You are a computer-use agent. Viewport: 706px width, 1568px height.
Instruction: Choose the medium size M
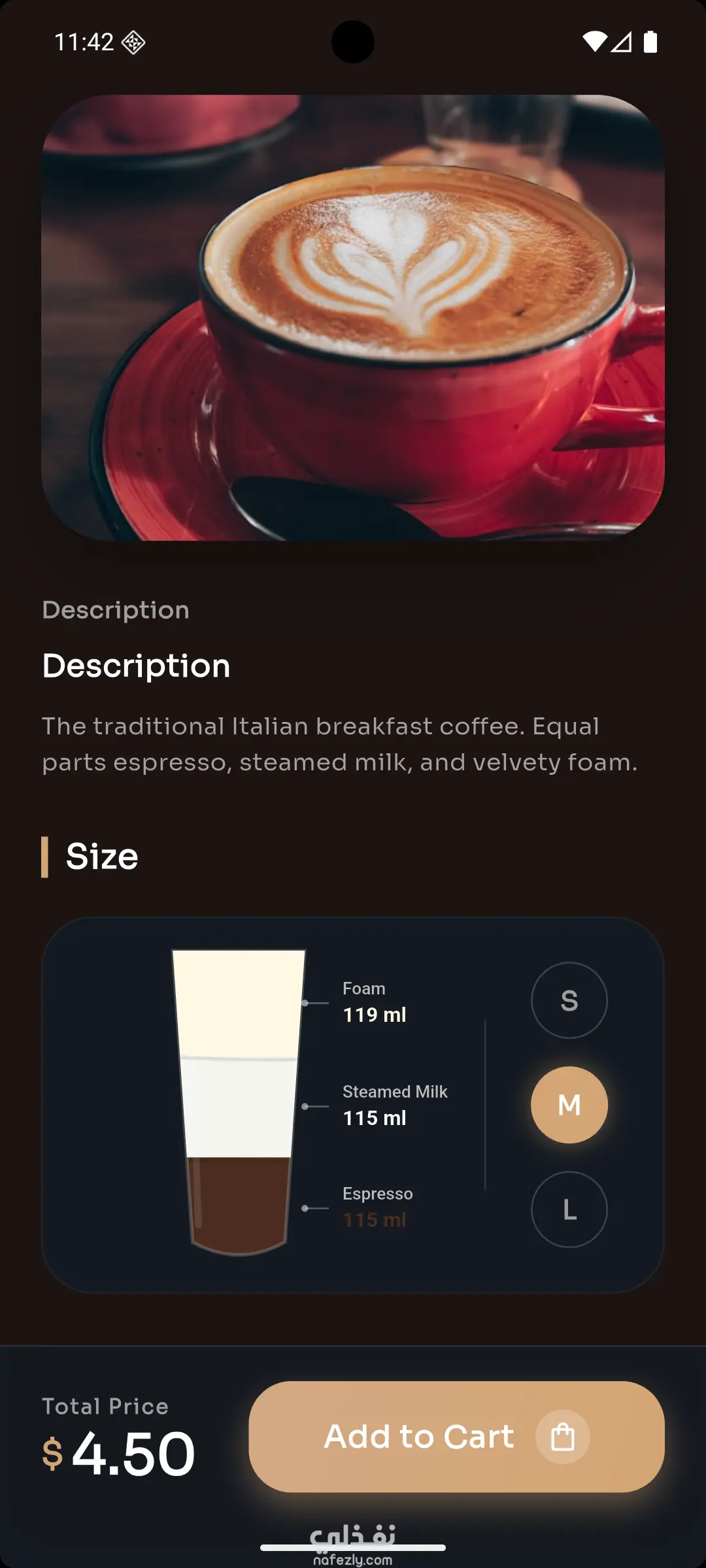pyautogui.click(x=569, y=1105)
